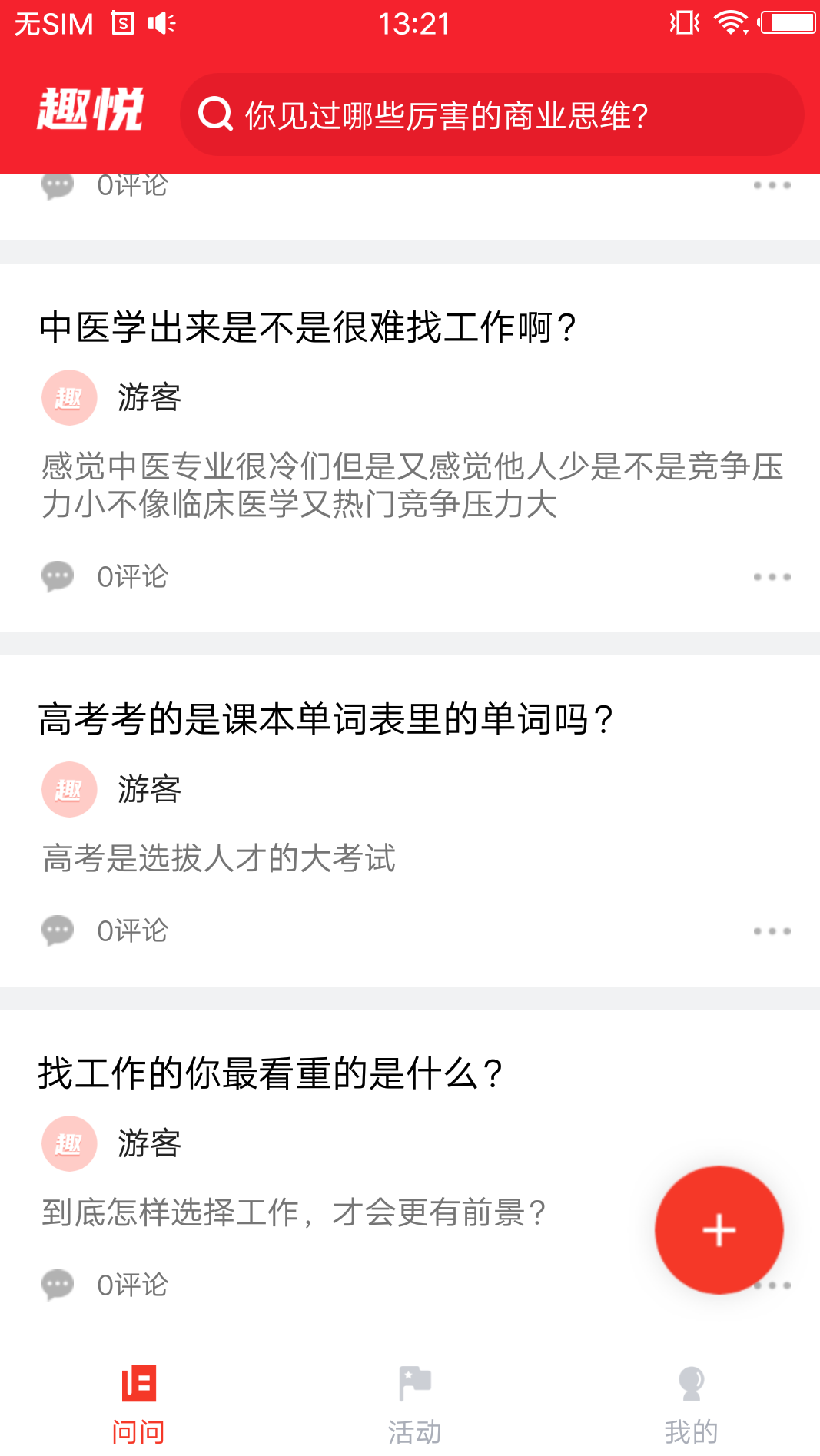The image size is (820, 1456).
Task: Open the comment bubble icon under the 中医学 question
Action: click(56, 575)
